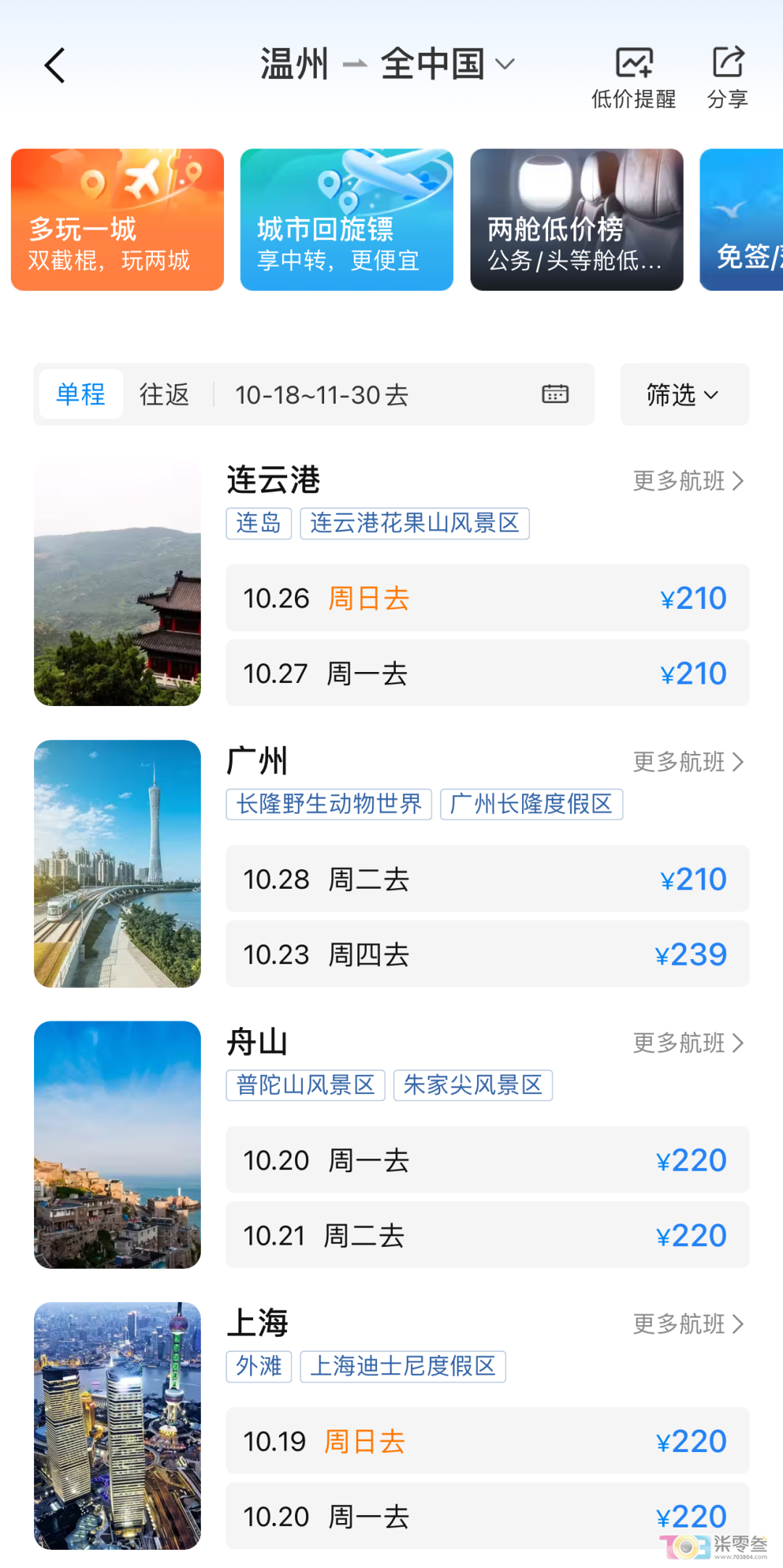The height and width of the screenshot is (1568, 783).
Task: Select the 10.26 周日去 连云港 ¥210 flight
Action: tap(487, 598)
